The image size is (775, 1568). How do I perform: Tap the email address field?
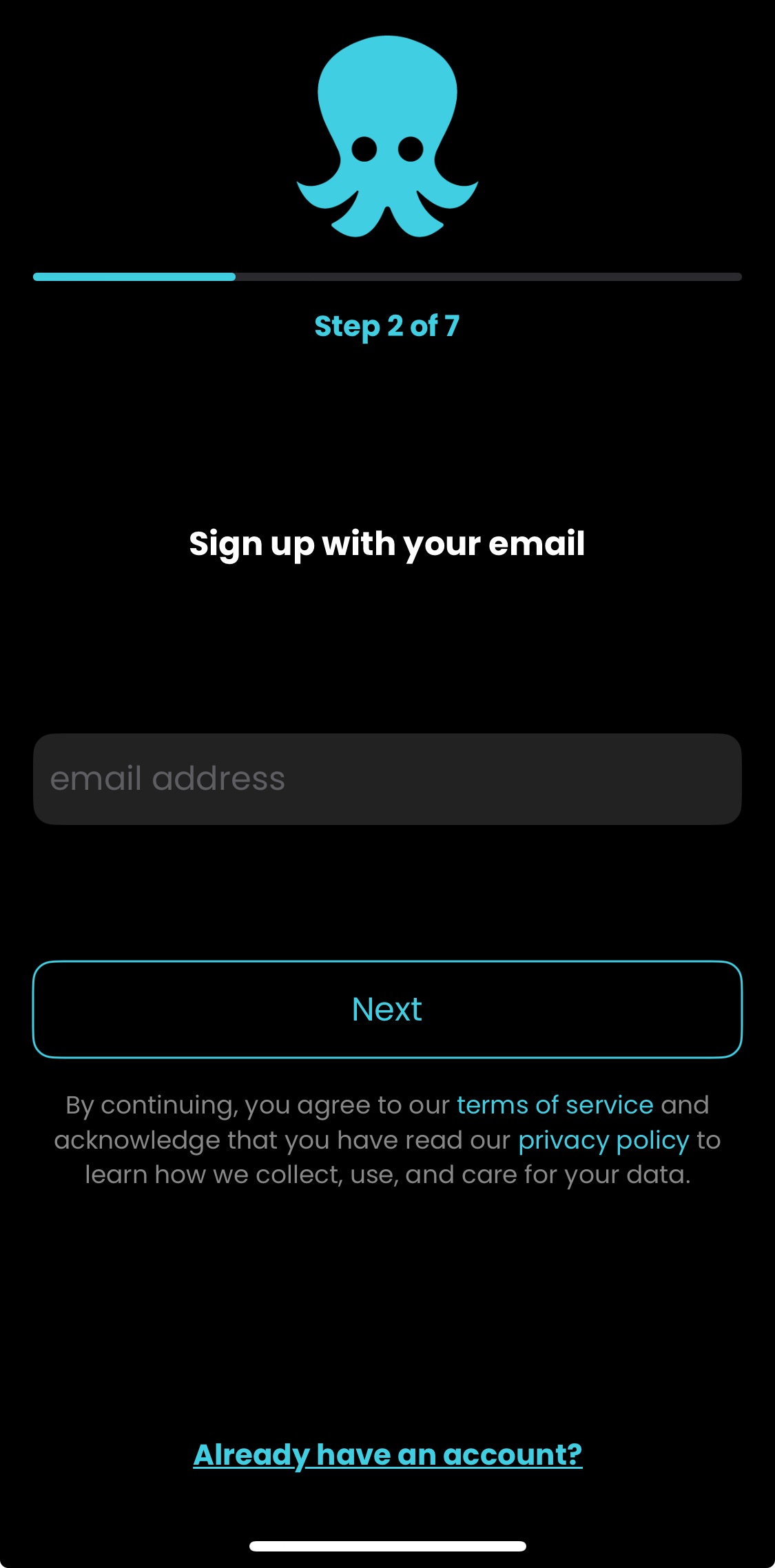coord(387,779)
